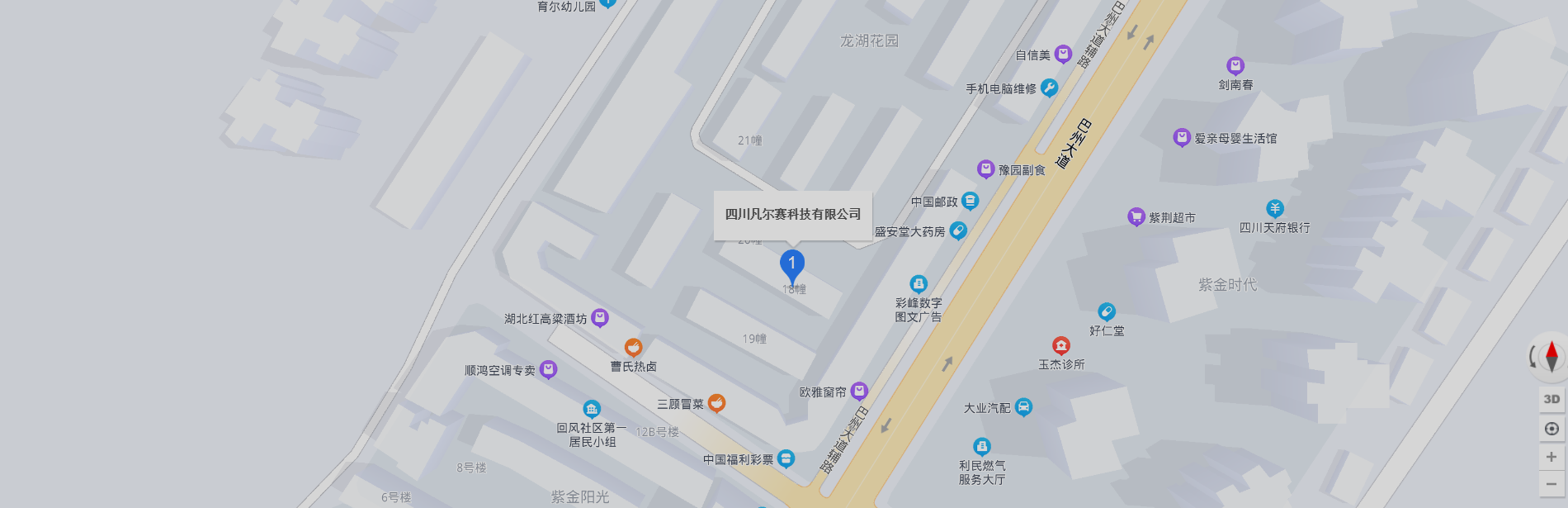Image resolution: width=1568 pixels, height=508 pixels.
Task: Select the 玉杰诊所 clinic marker
Action: (x=1061, y=345)
